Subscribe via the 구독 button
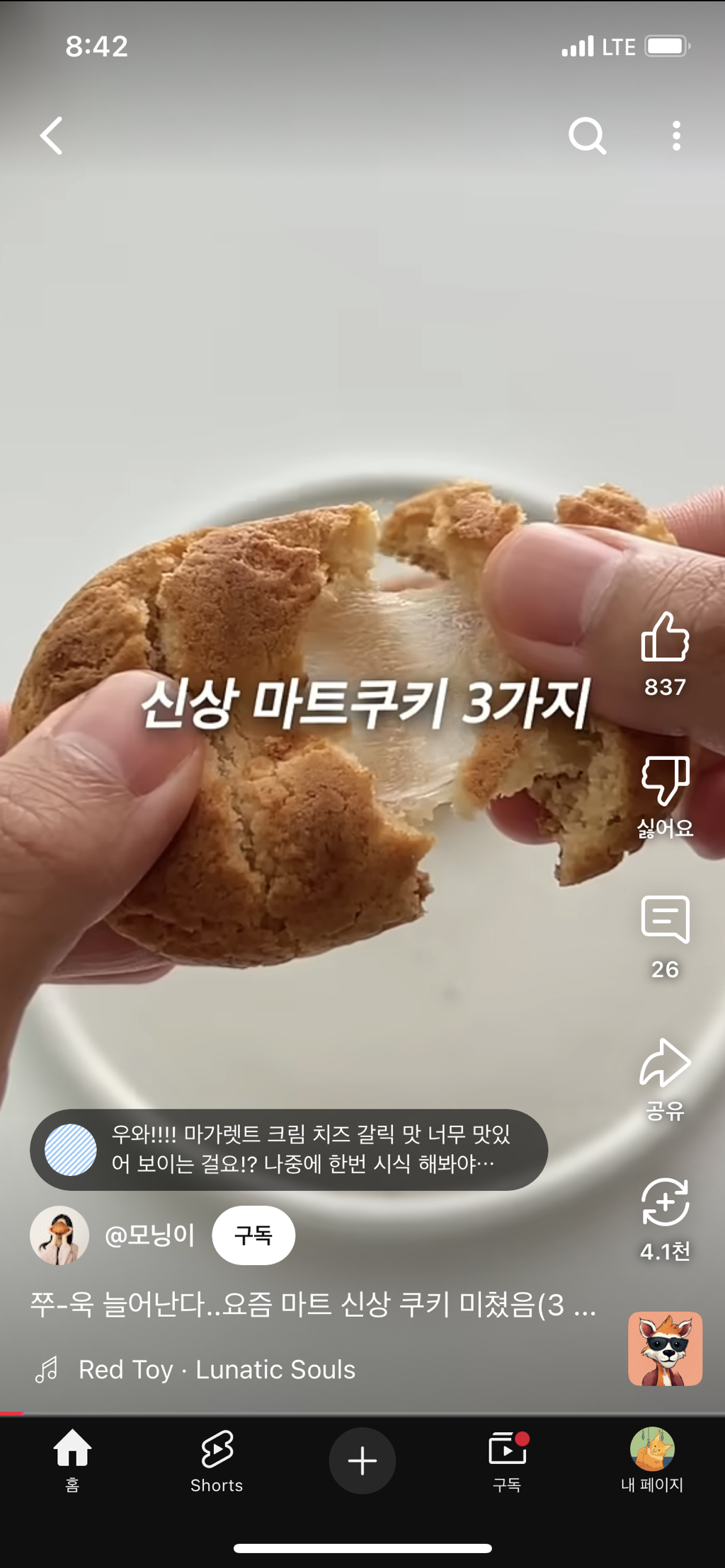 pos(253,1235)
